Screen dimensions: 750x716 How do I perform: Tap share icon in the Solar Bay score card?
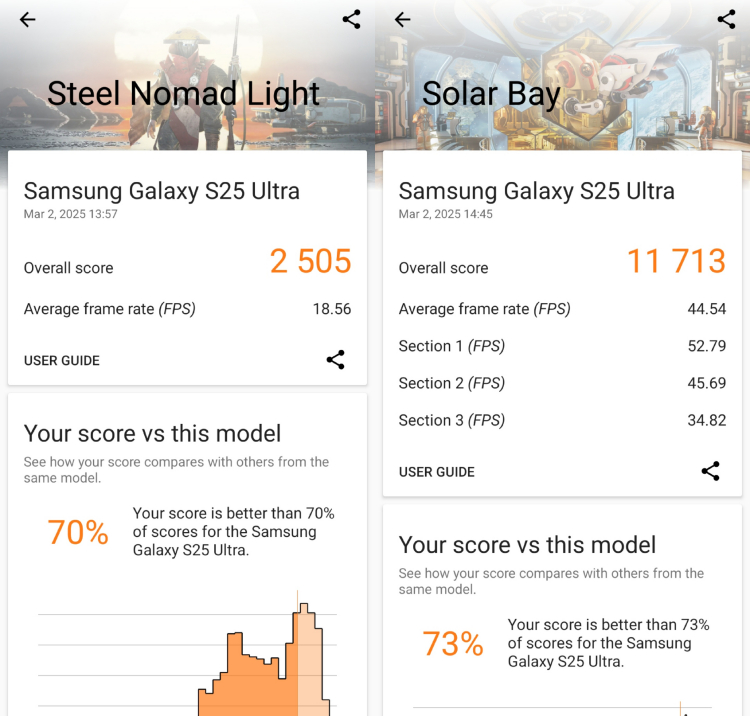[711, 471]
